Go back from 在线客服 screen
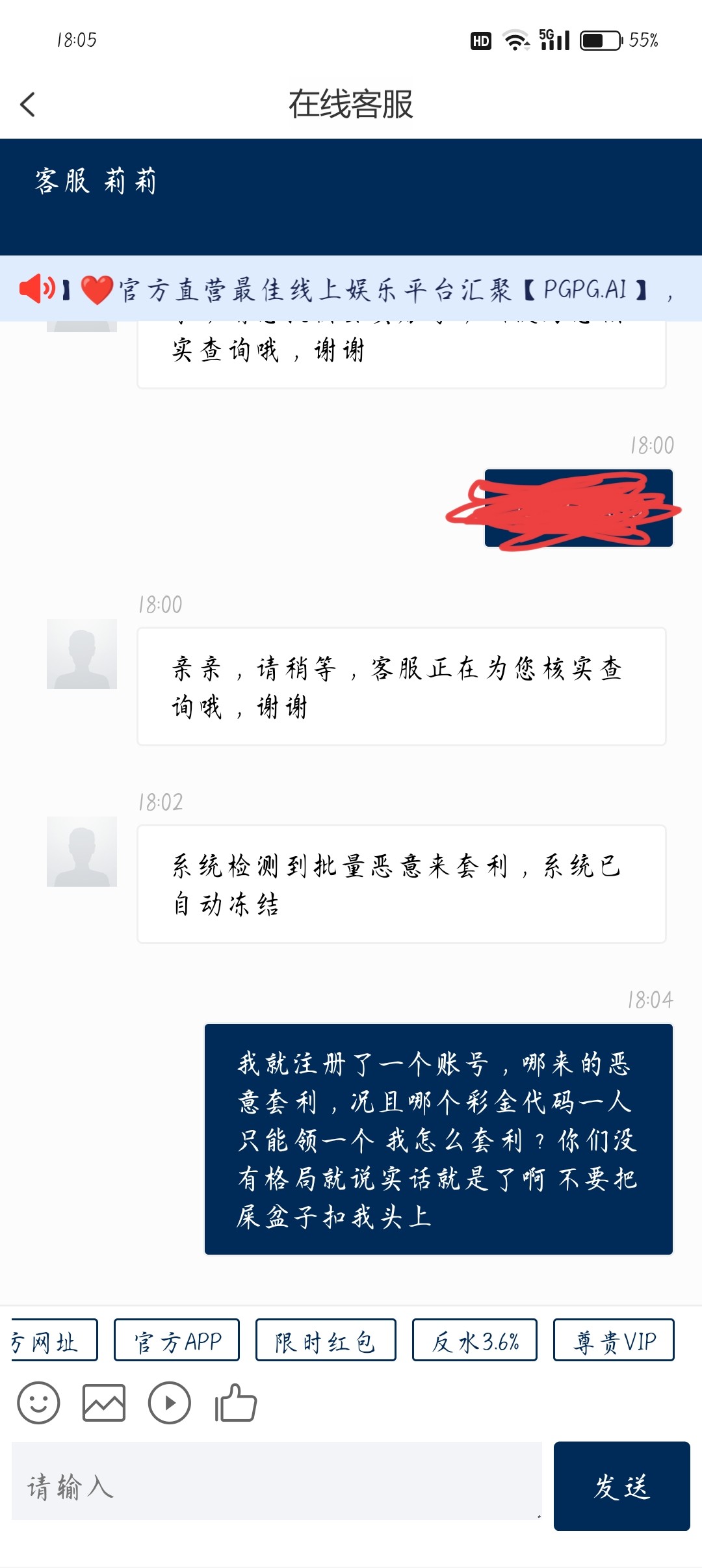 click(28, 104)
